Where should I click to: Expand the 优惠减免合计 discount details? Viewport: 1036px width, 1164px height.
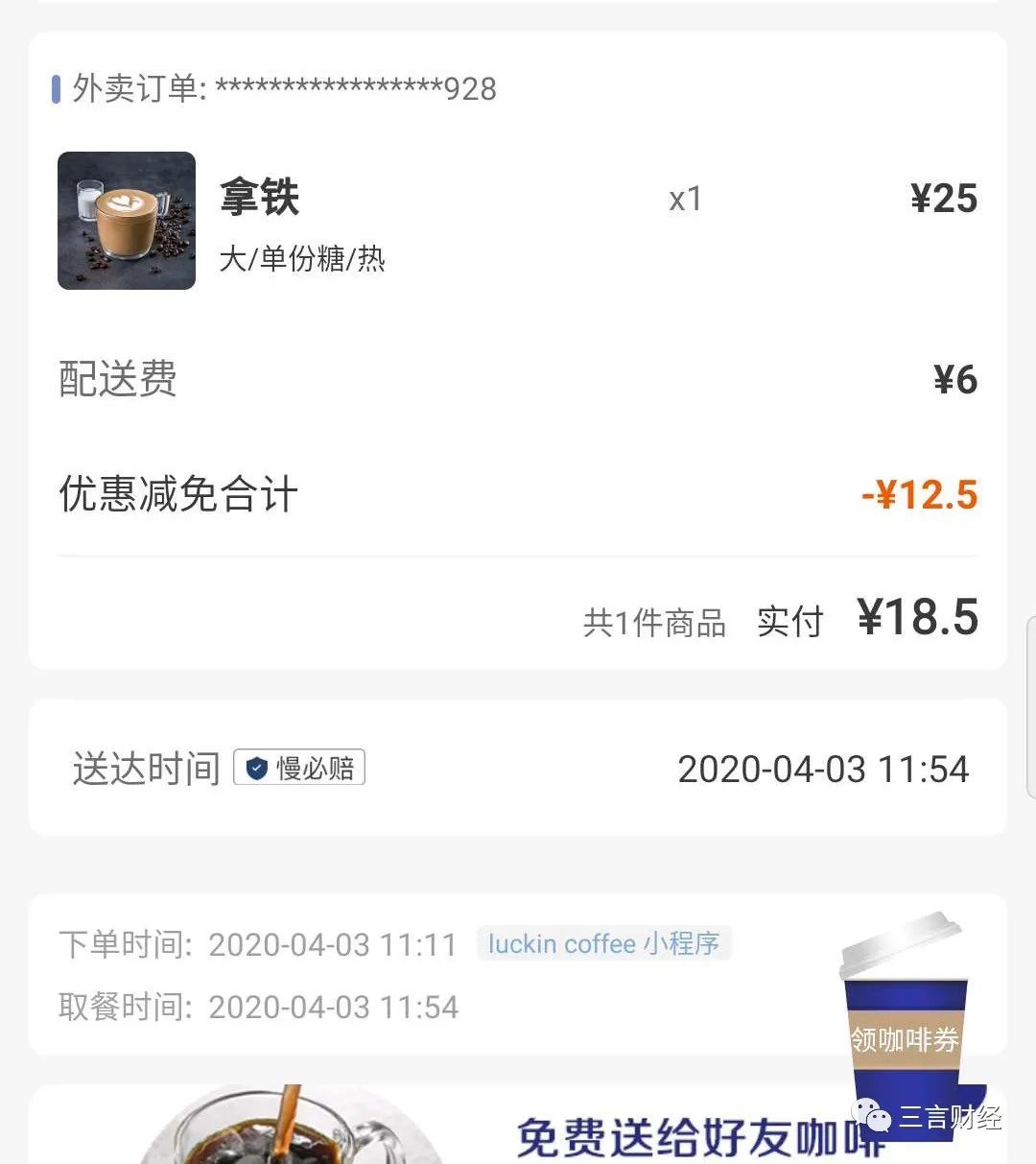coord(177,494)
